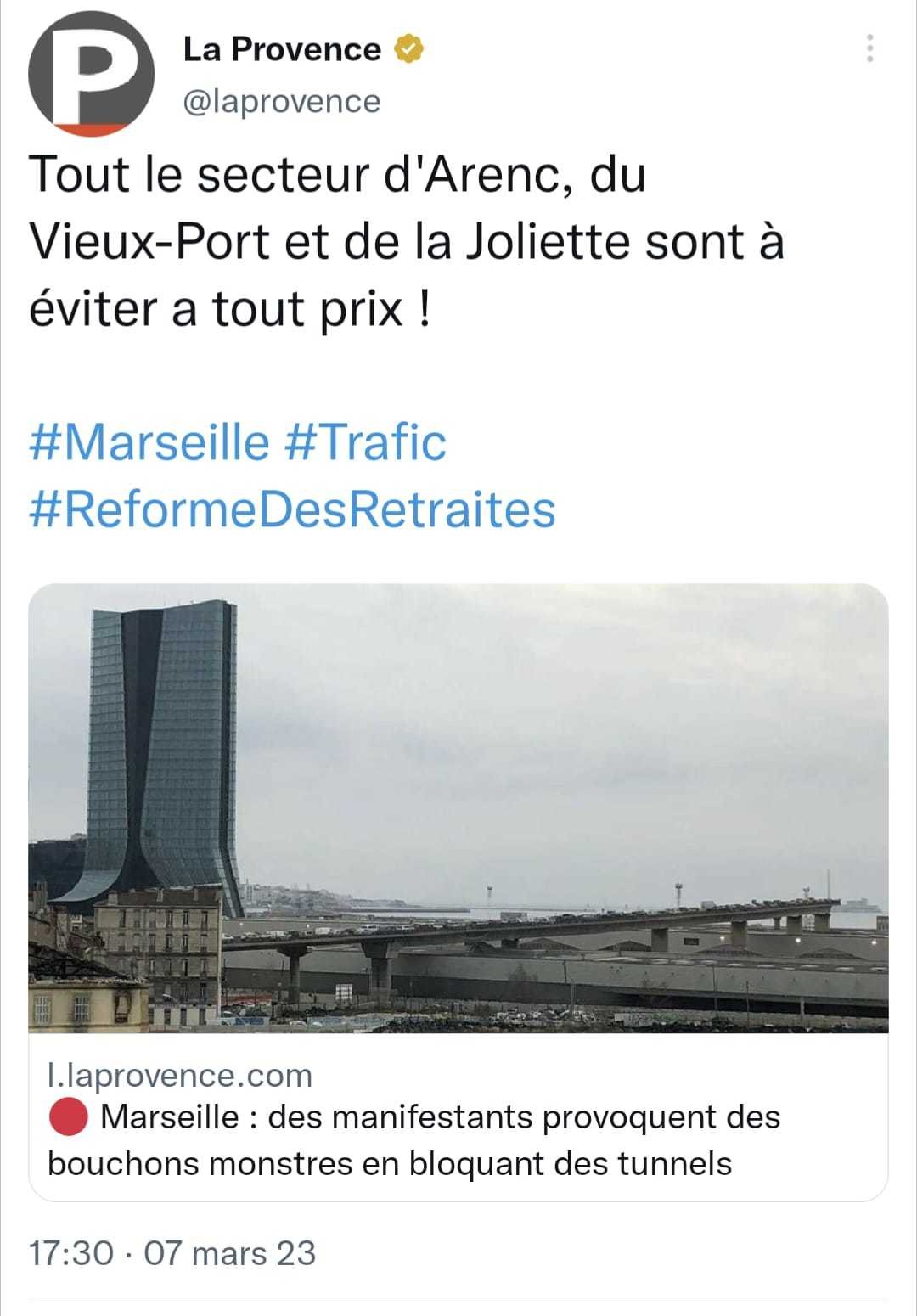Open the tweet's overflow menu
The image size is (917, 1316).
tap(869, 48)
